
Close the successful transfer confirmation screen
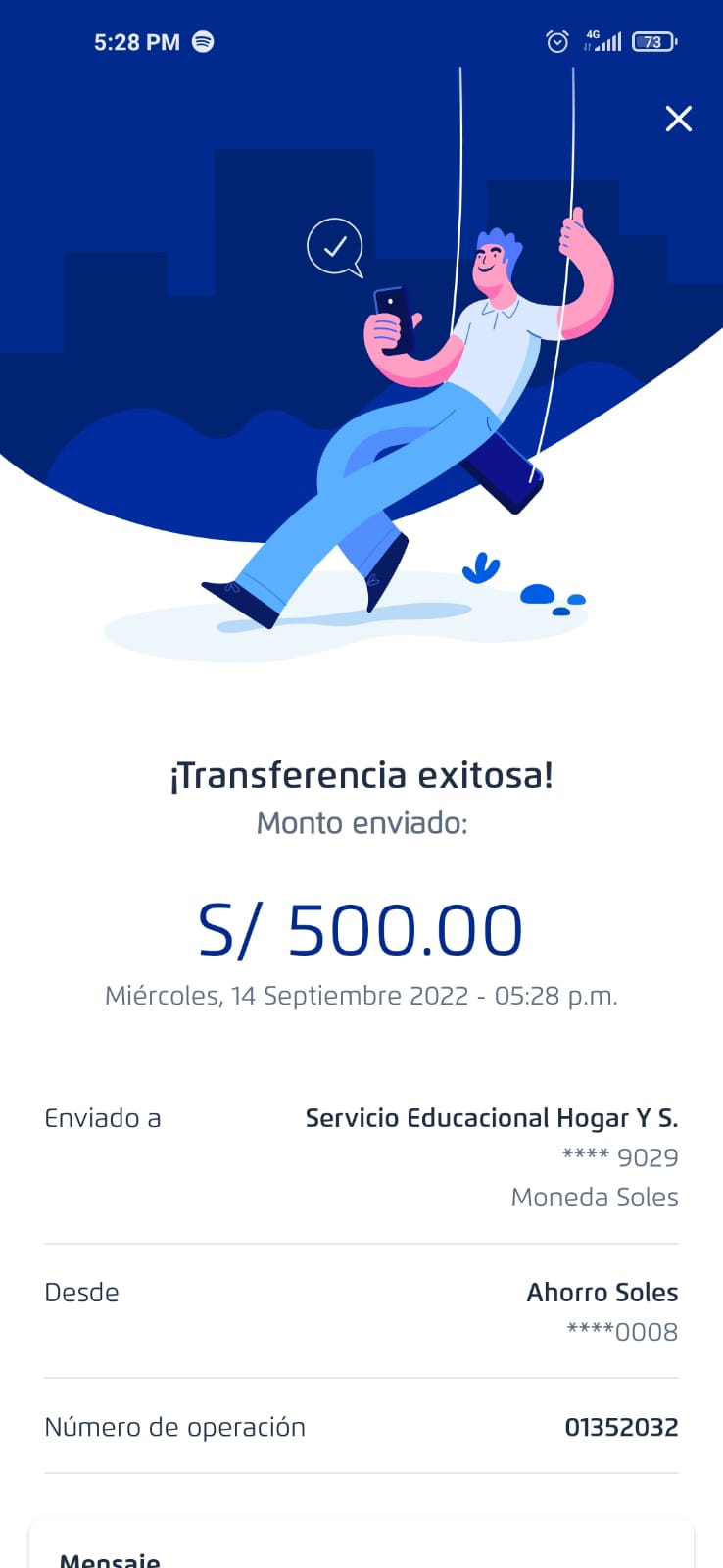(x=678, y=119)
